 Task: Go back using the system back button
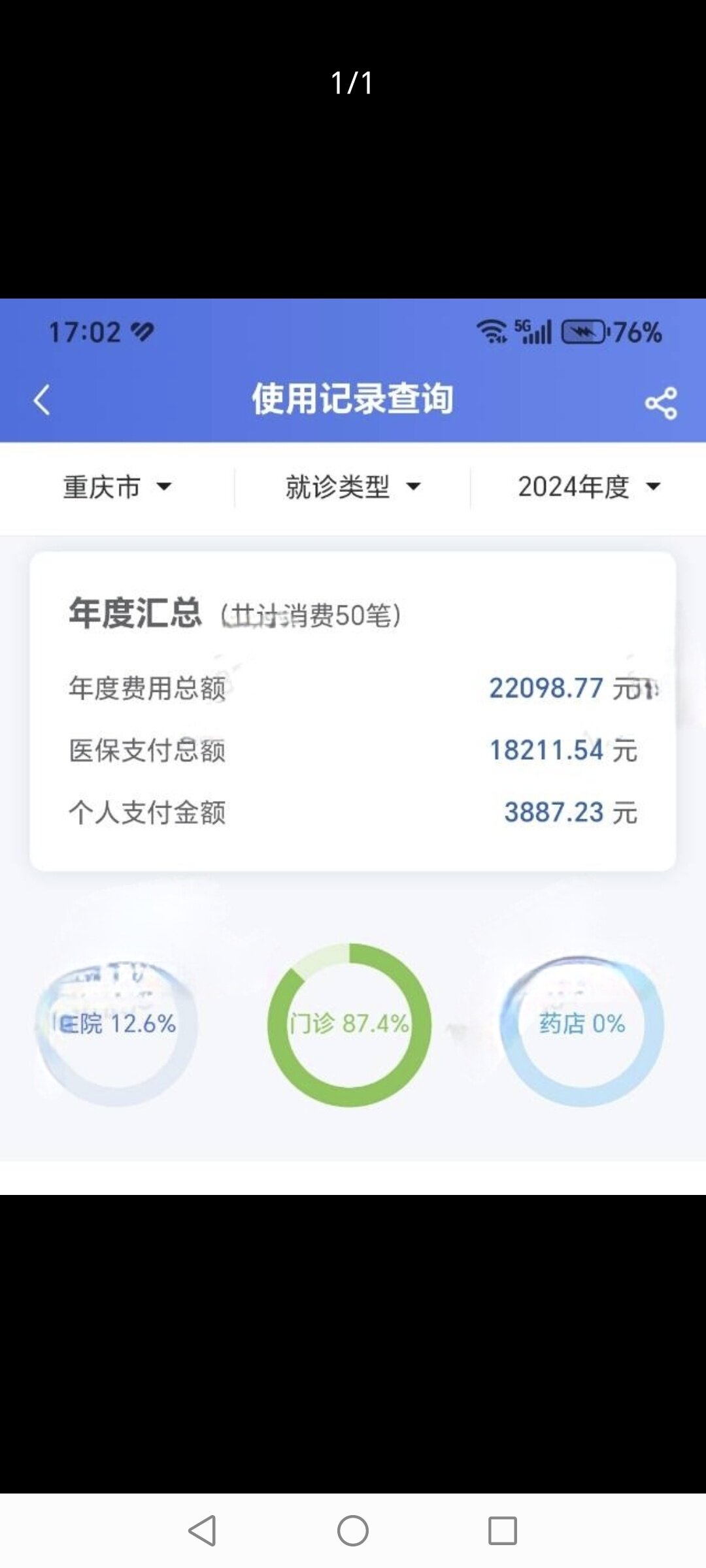pyautogui.click(x=202, y=1530)
